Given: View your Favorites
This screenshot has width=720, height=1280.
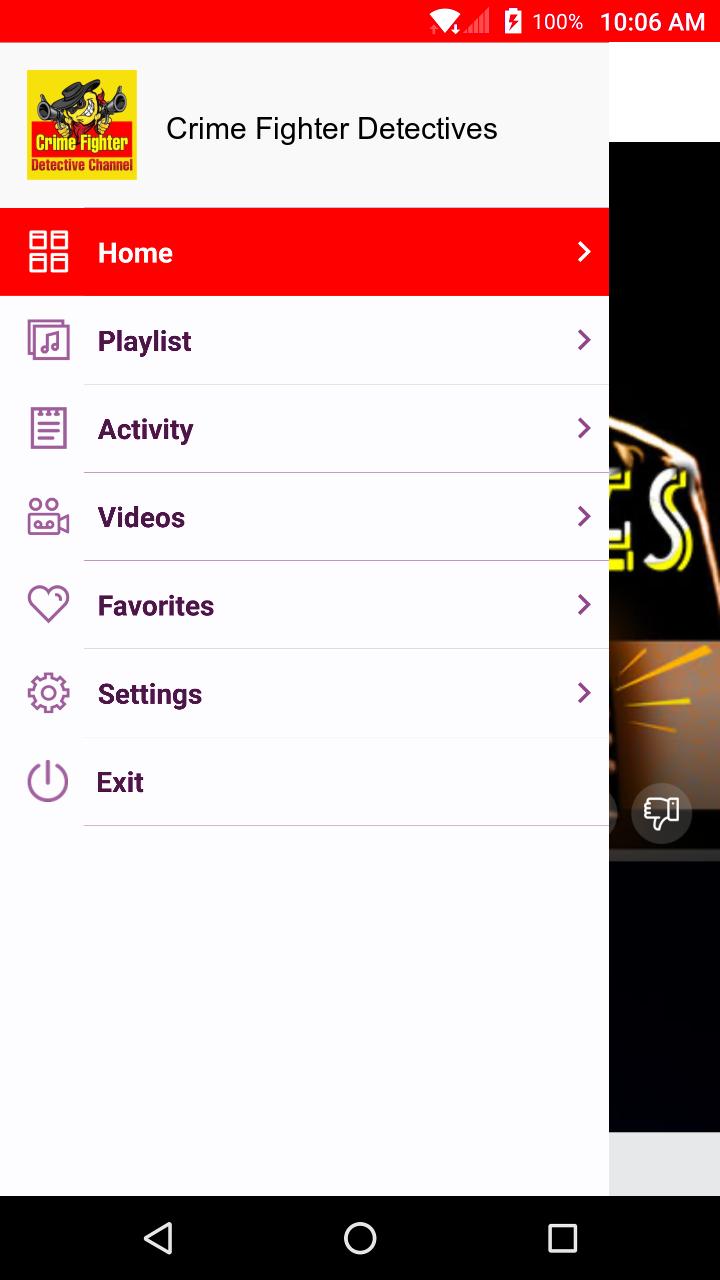Looking at the screenshot, I should tap(304, 605).
